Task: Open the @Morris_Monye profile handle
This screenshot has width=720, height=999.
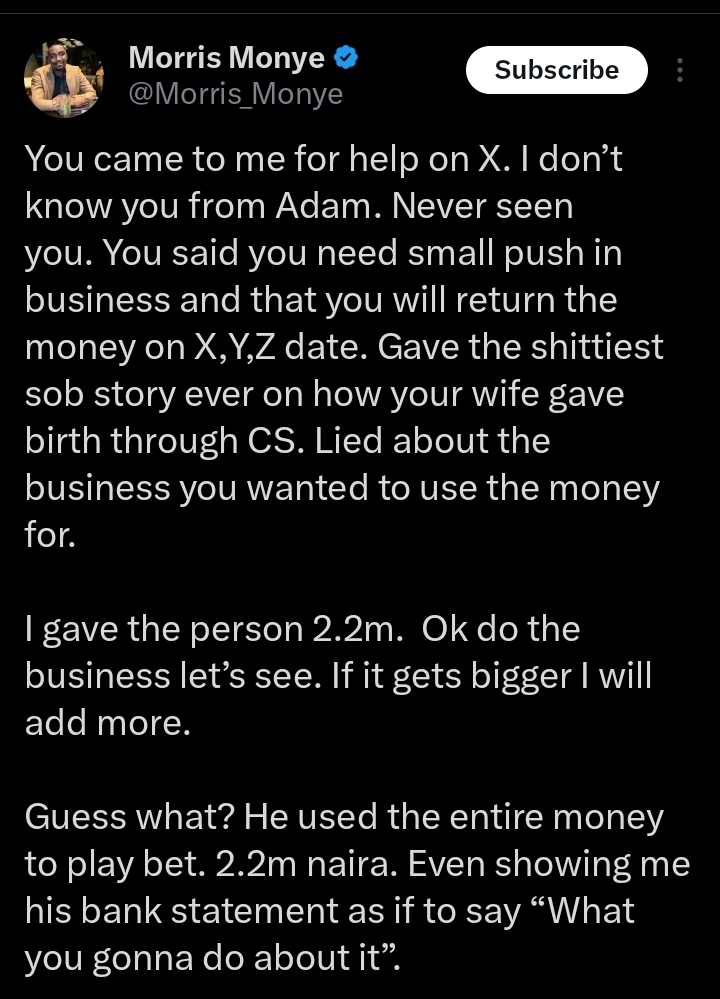Action: 235,94
